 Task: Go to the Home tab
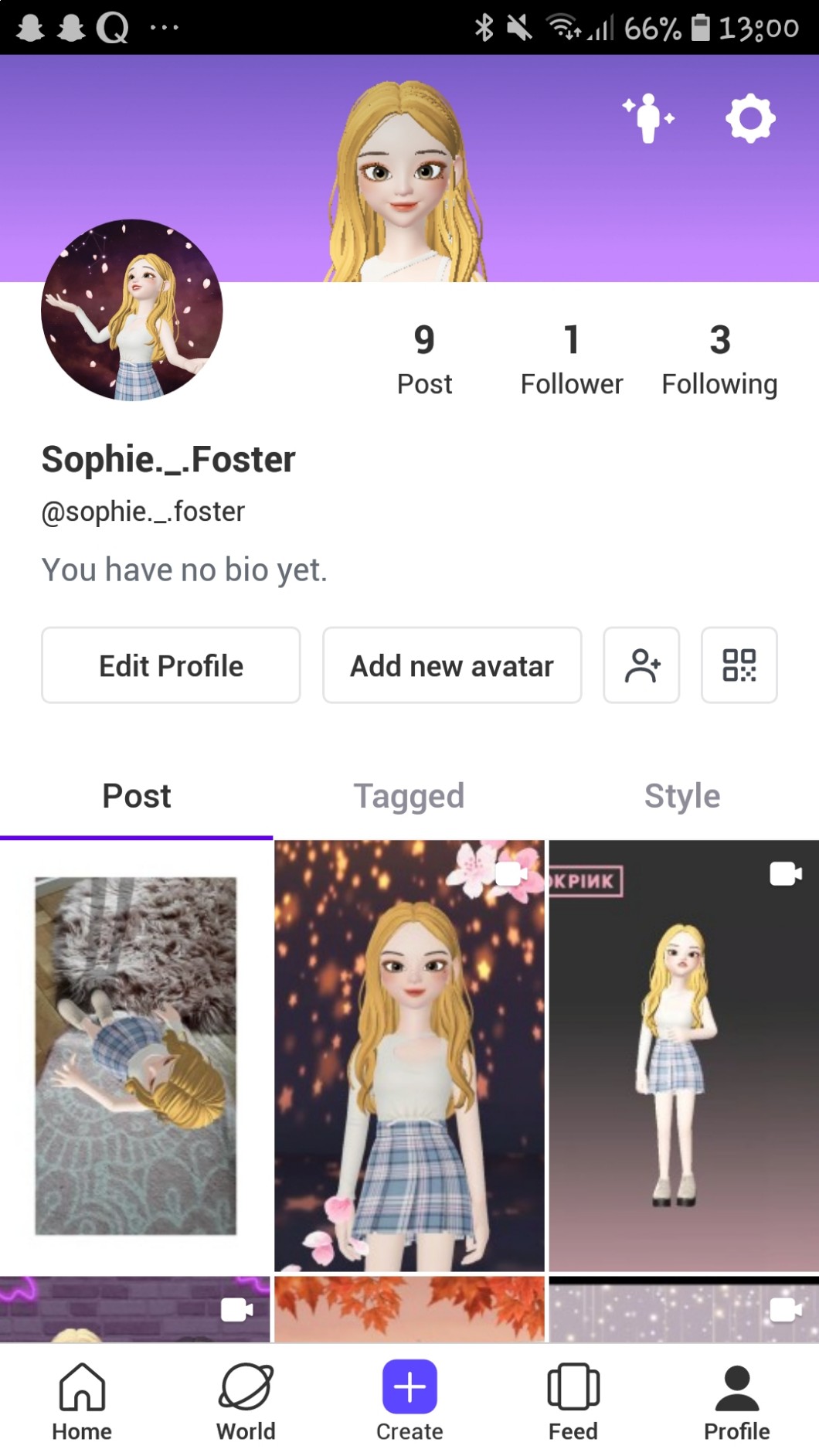[82, 1402]
